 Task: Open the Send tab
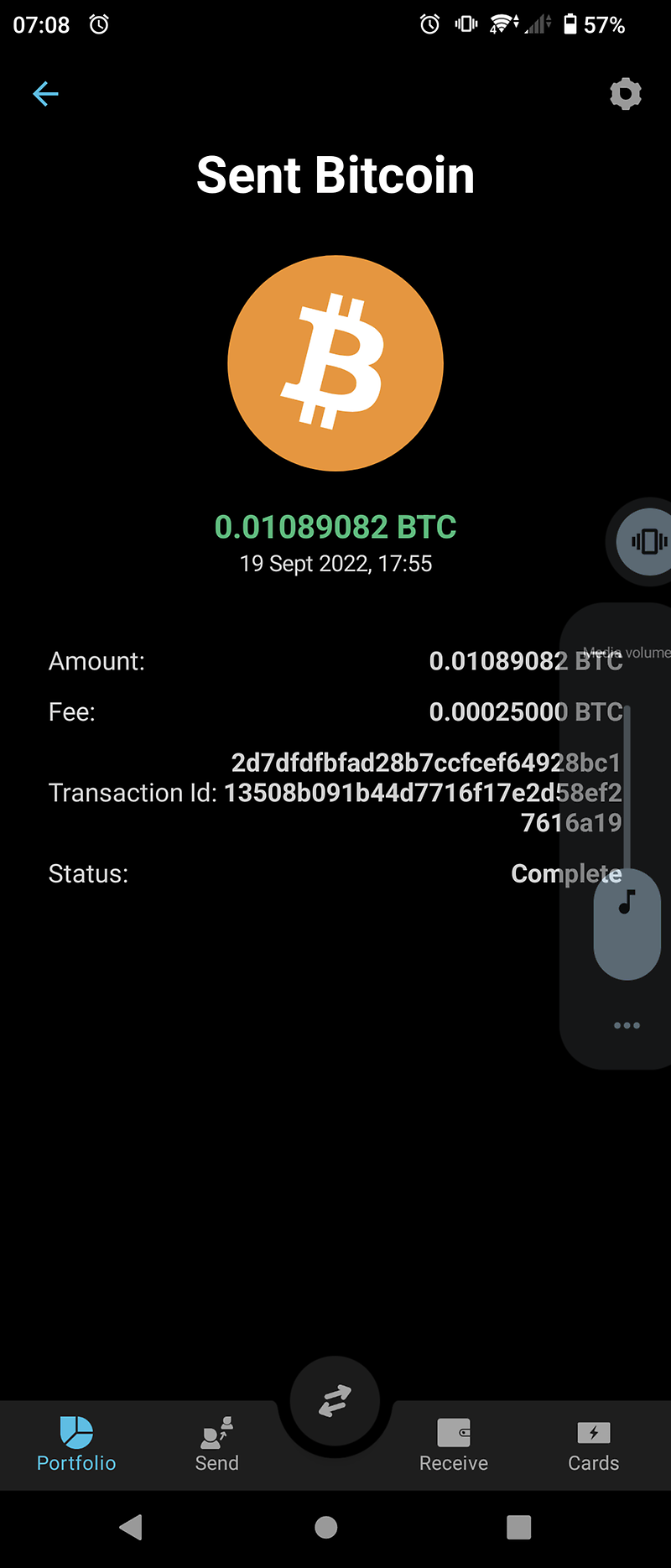[x=216, y=1445]
